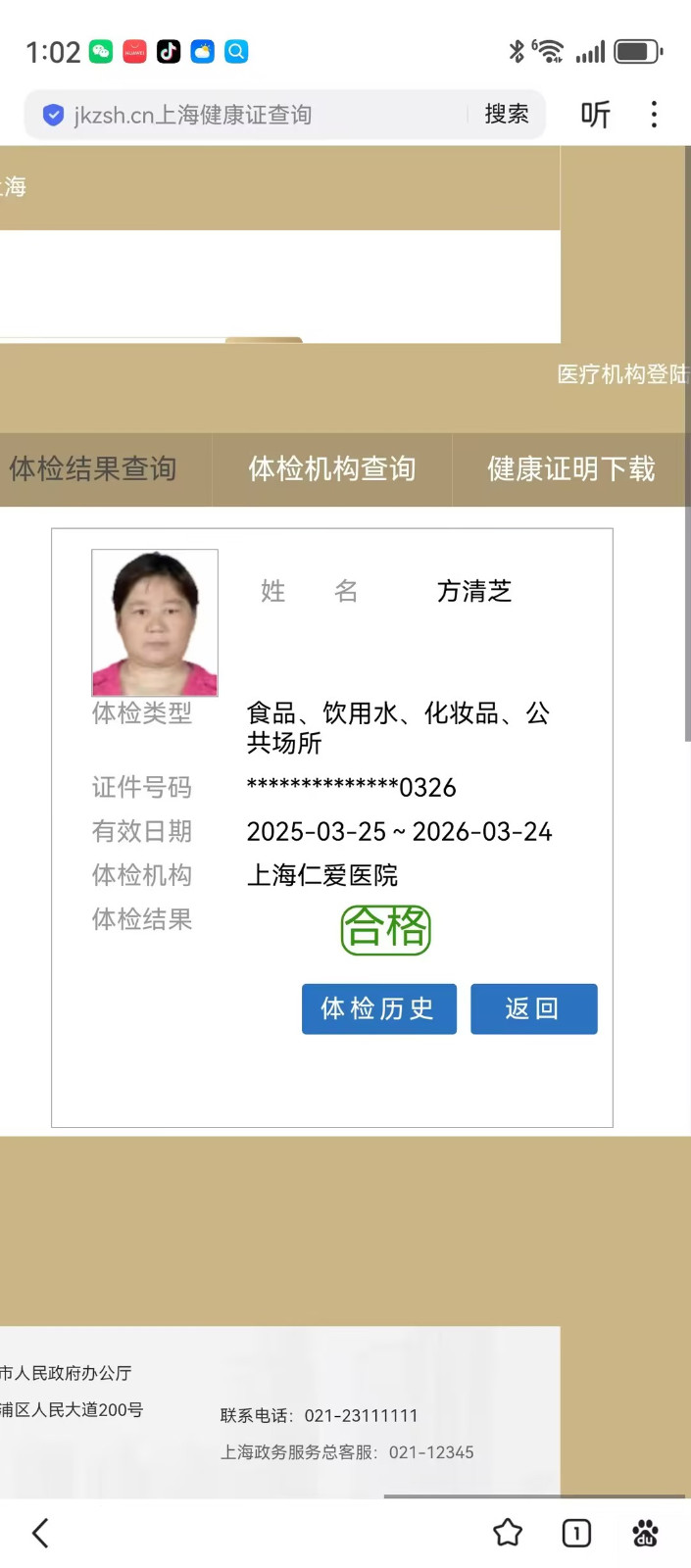Open the Baidu home paw icon
The height and width of the screenshot is (1568, 691).
[645, 1533]
